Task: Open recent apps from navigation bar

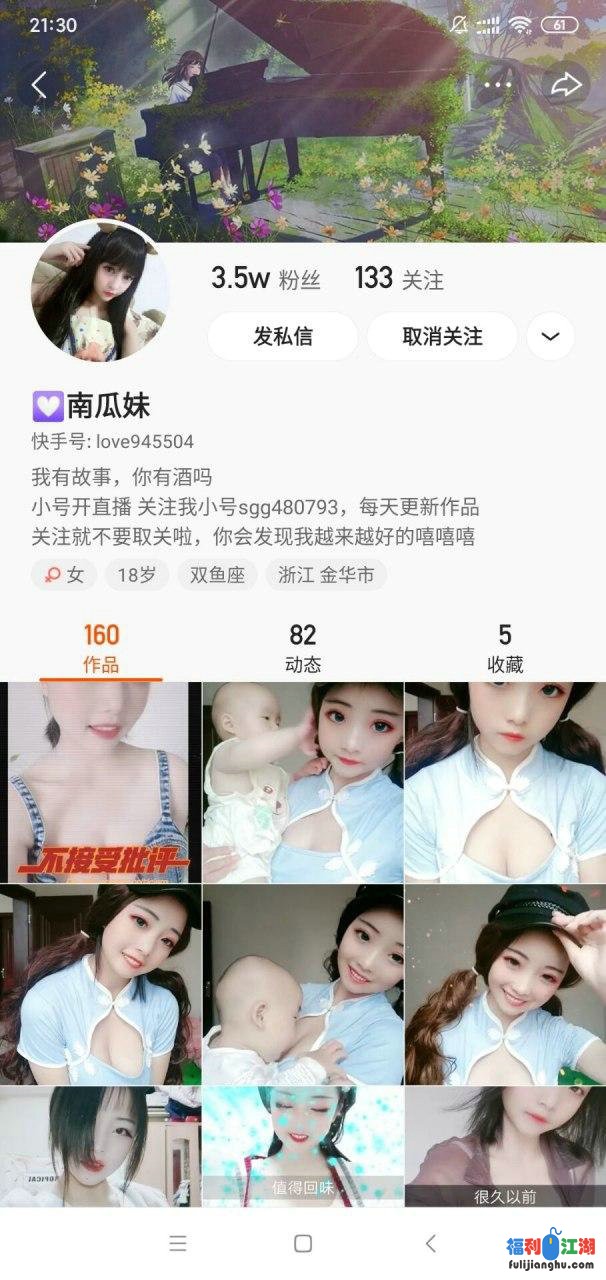Action: point(178,1243)
